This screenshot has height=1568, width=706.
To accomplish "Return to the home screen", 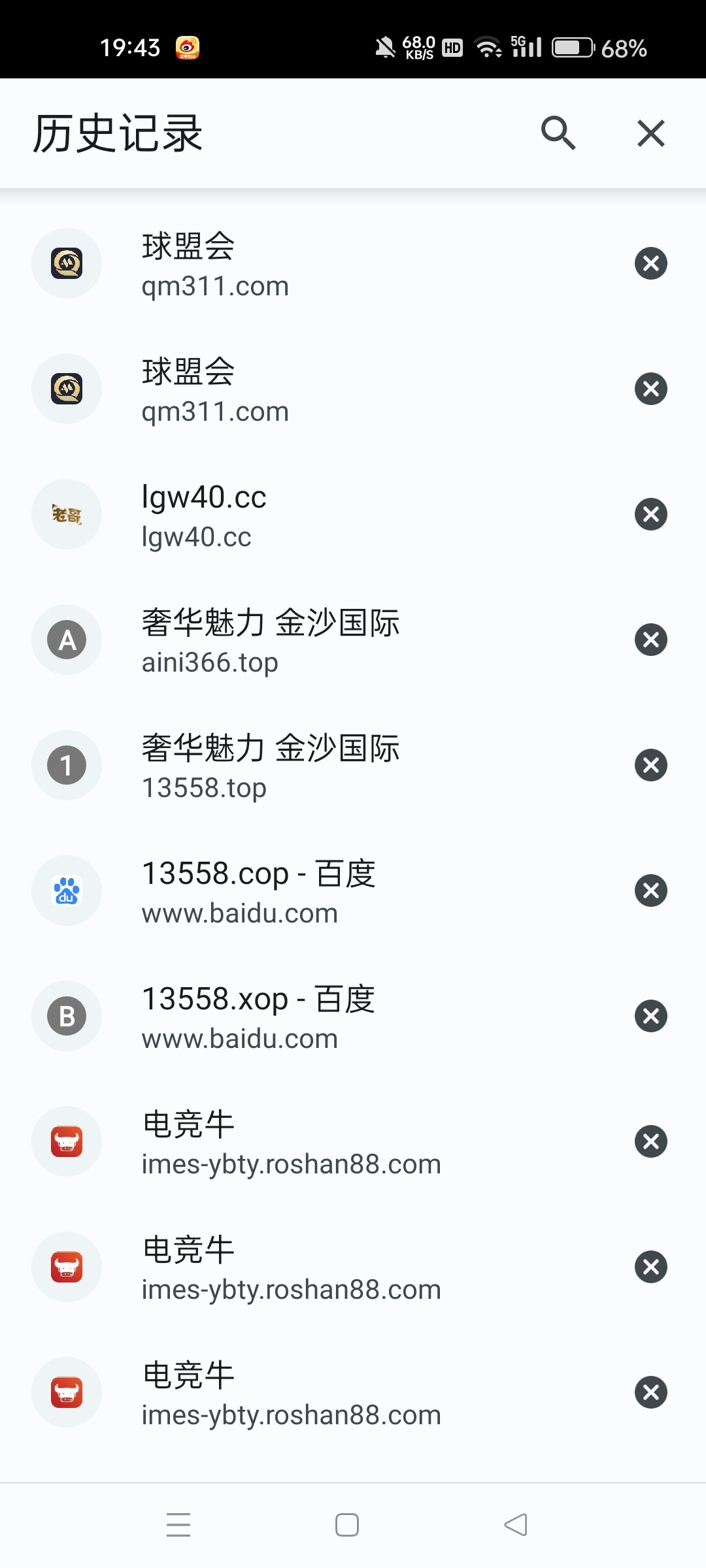I will (346, 1525).
